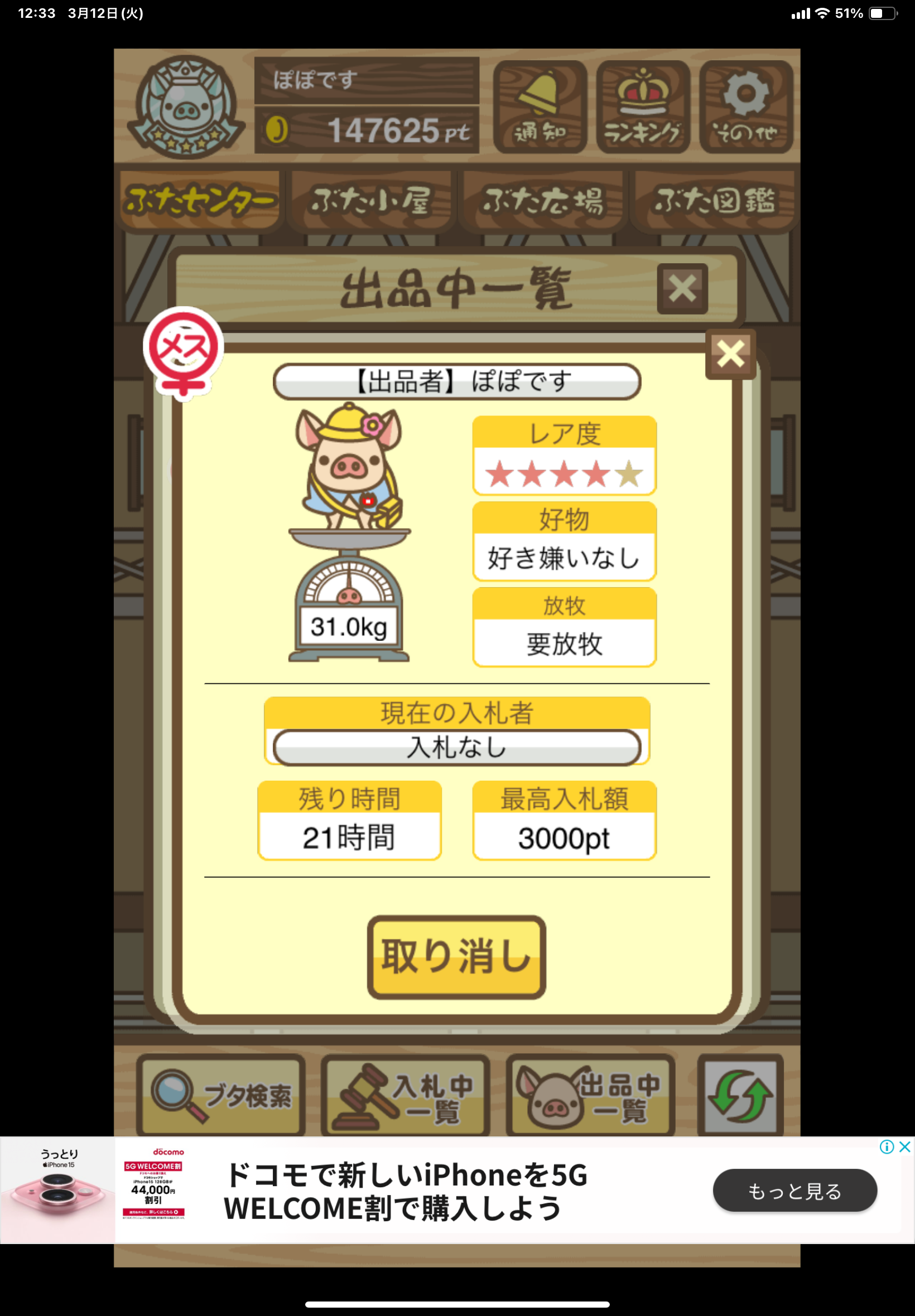The image size is (915, 1316).
Task: Open その他 settings gear
Action: click(x=746, y=107)
